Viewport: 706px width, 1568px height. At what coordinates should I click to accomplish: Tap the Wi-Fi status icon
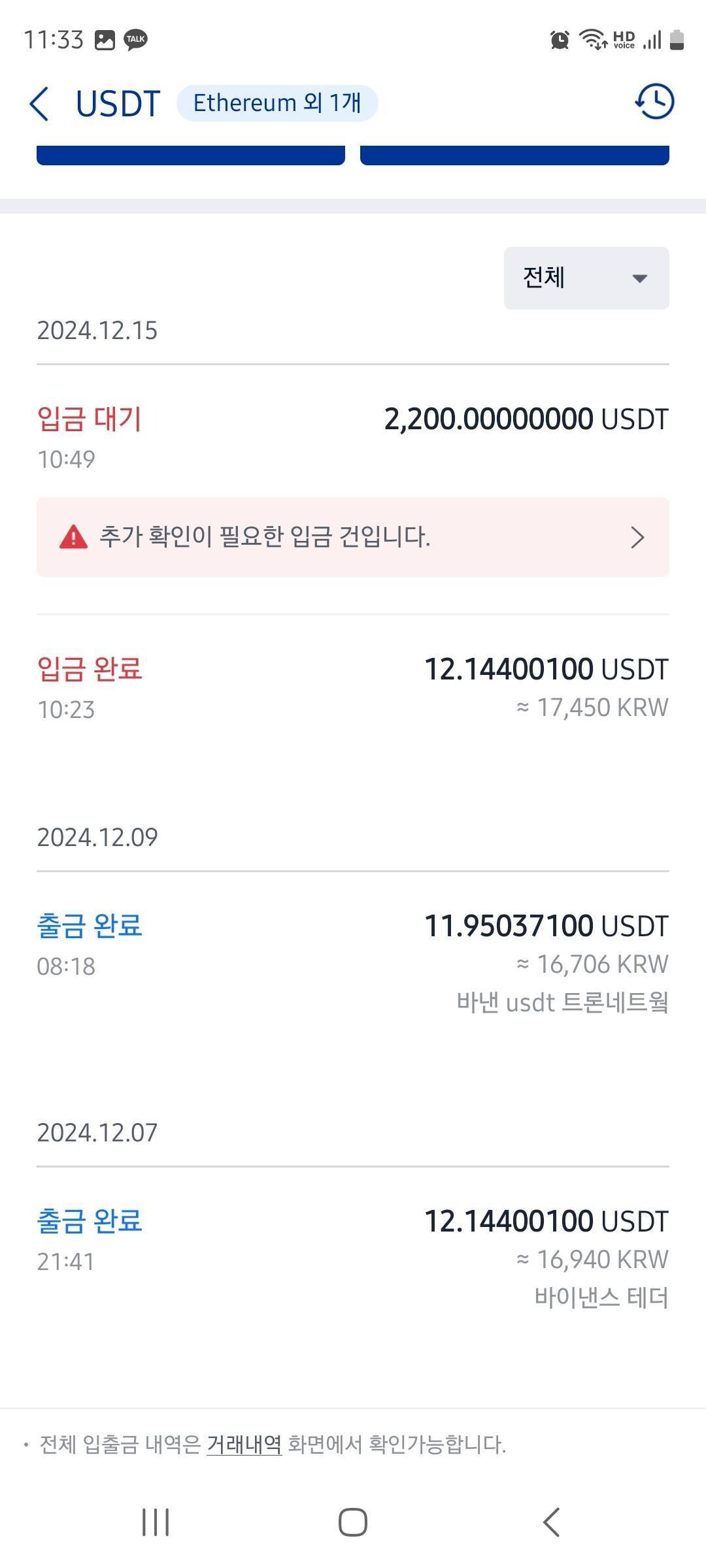point(590,39)
